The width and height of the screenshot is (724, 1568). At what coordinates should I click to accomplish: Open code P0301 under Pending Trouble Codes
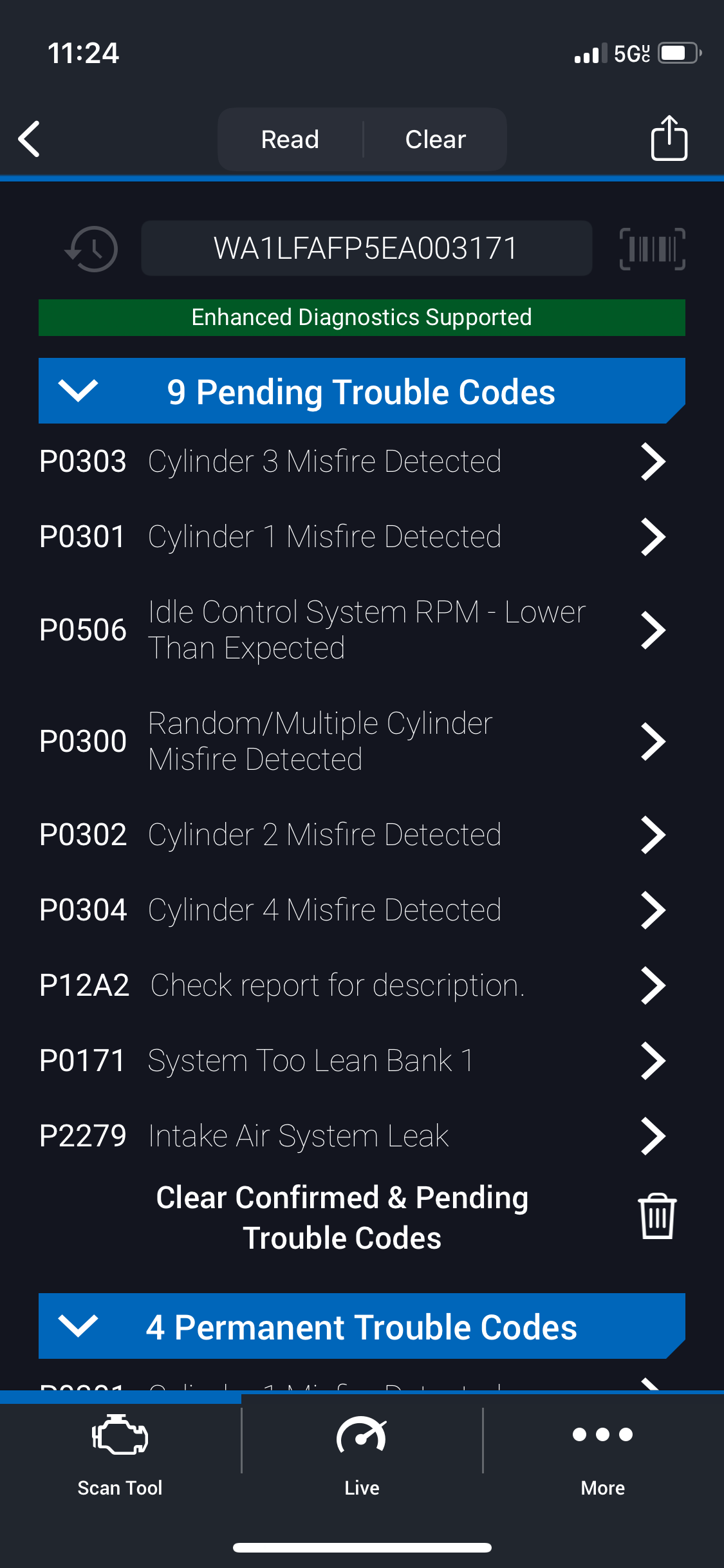[353, 537]
